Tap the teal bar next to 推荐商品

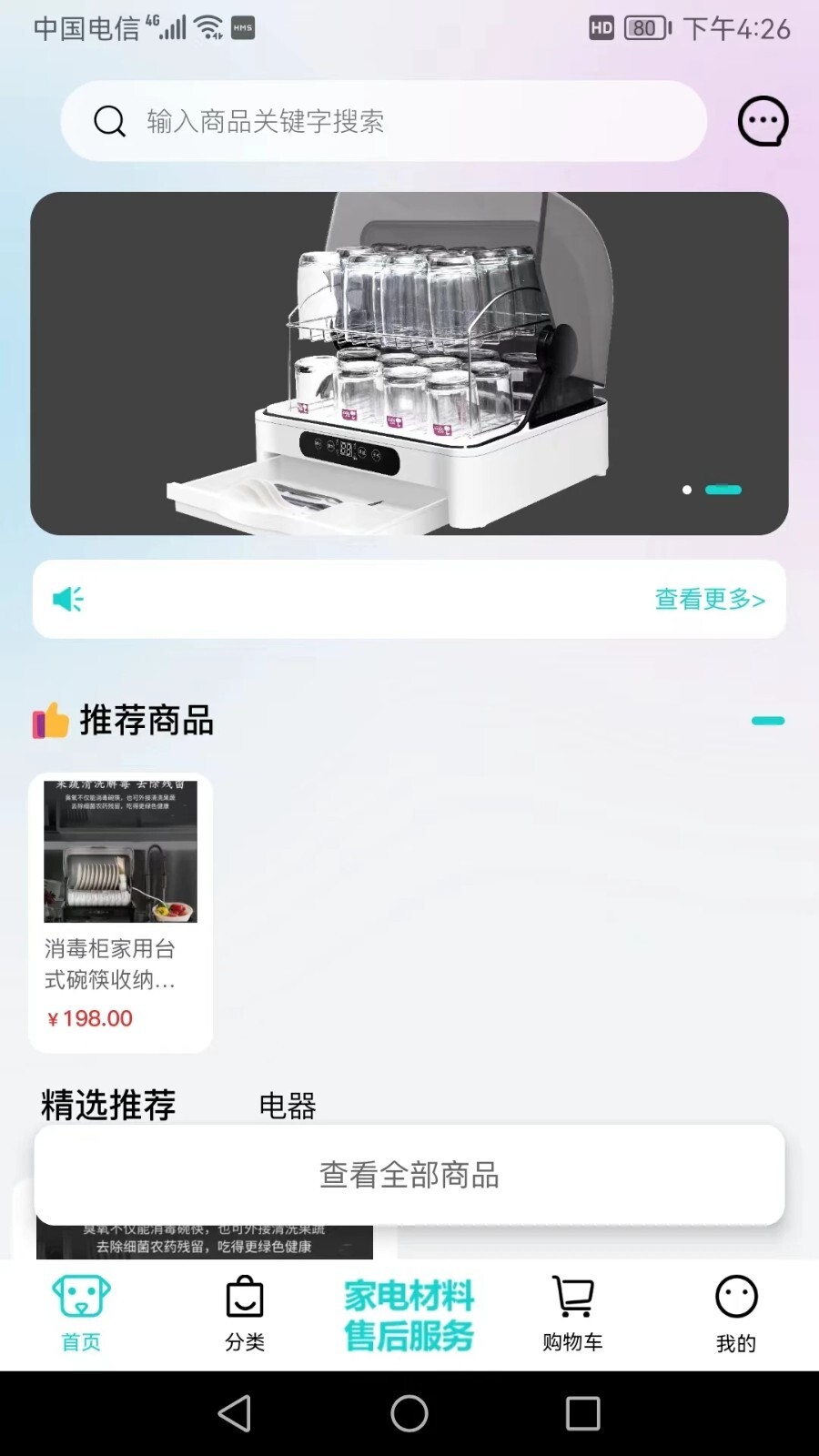[767, 720]
